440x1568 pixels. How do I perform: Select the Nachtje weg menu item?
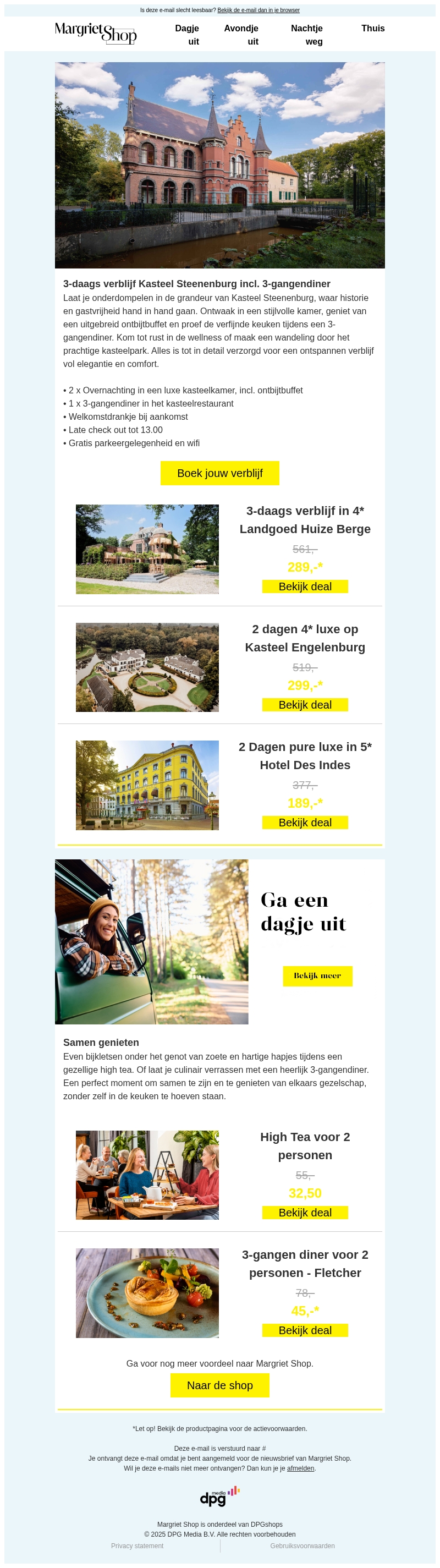click(x=307, y=35)
